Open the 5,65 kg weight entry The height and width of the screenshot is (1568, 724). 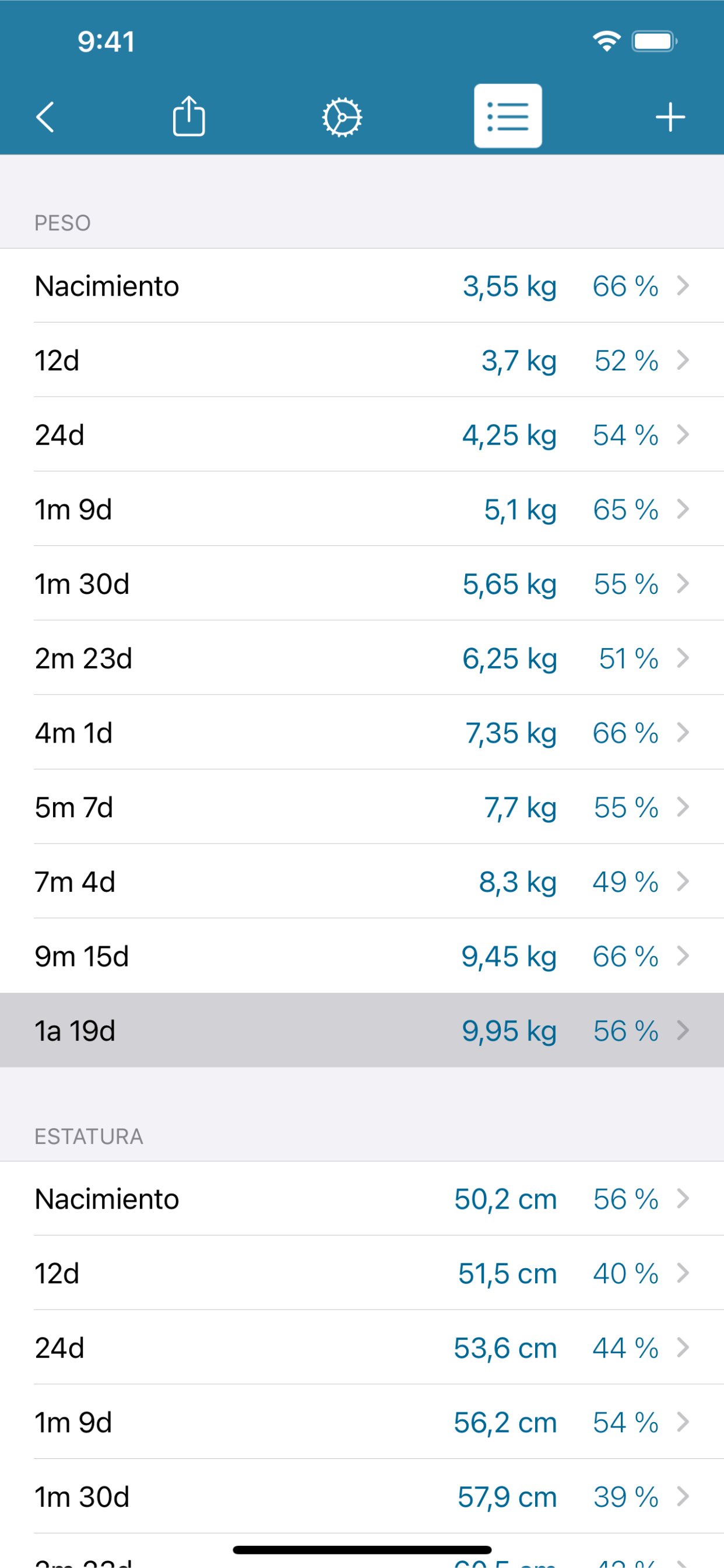pos(362,584)
